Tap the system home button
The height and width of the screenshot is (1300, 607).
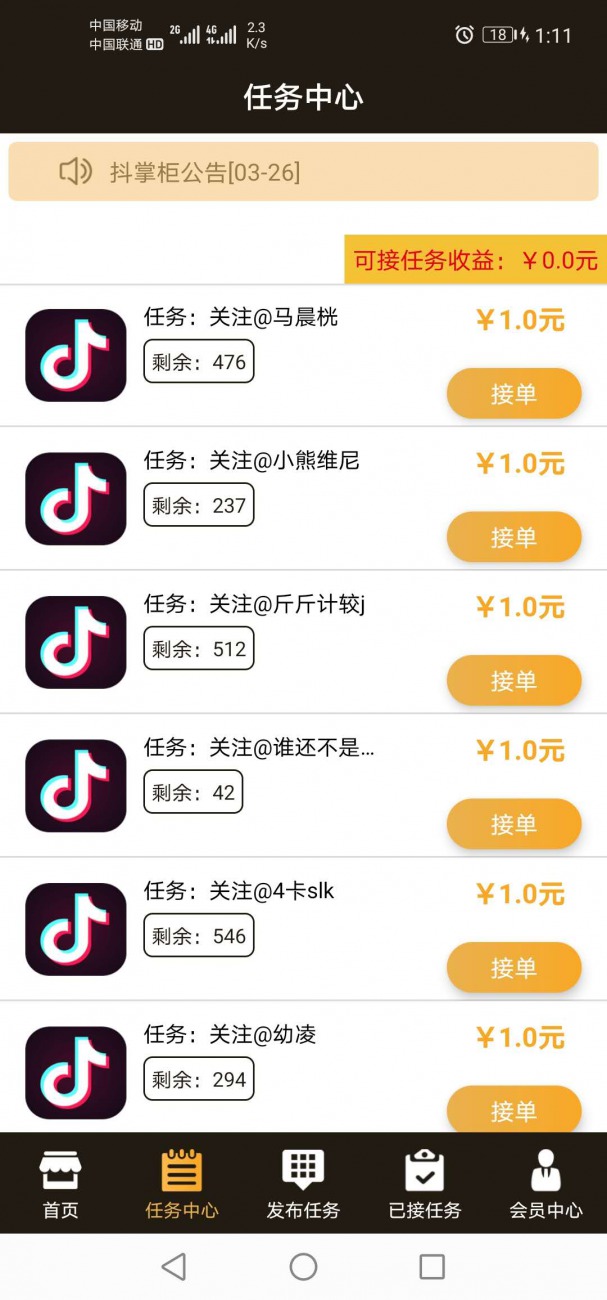(303, 1267)
